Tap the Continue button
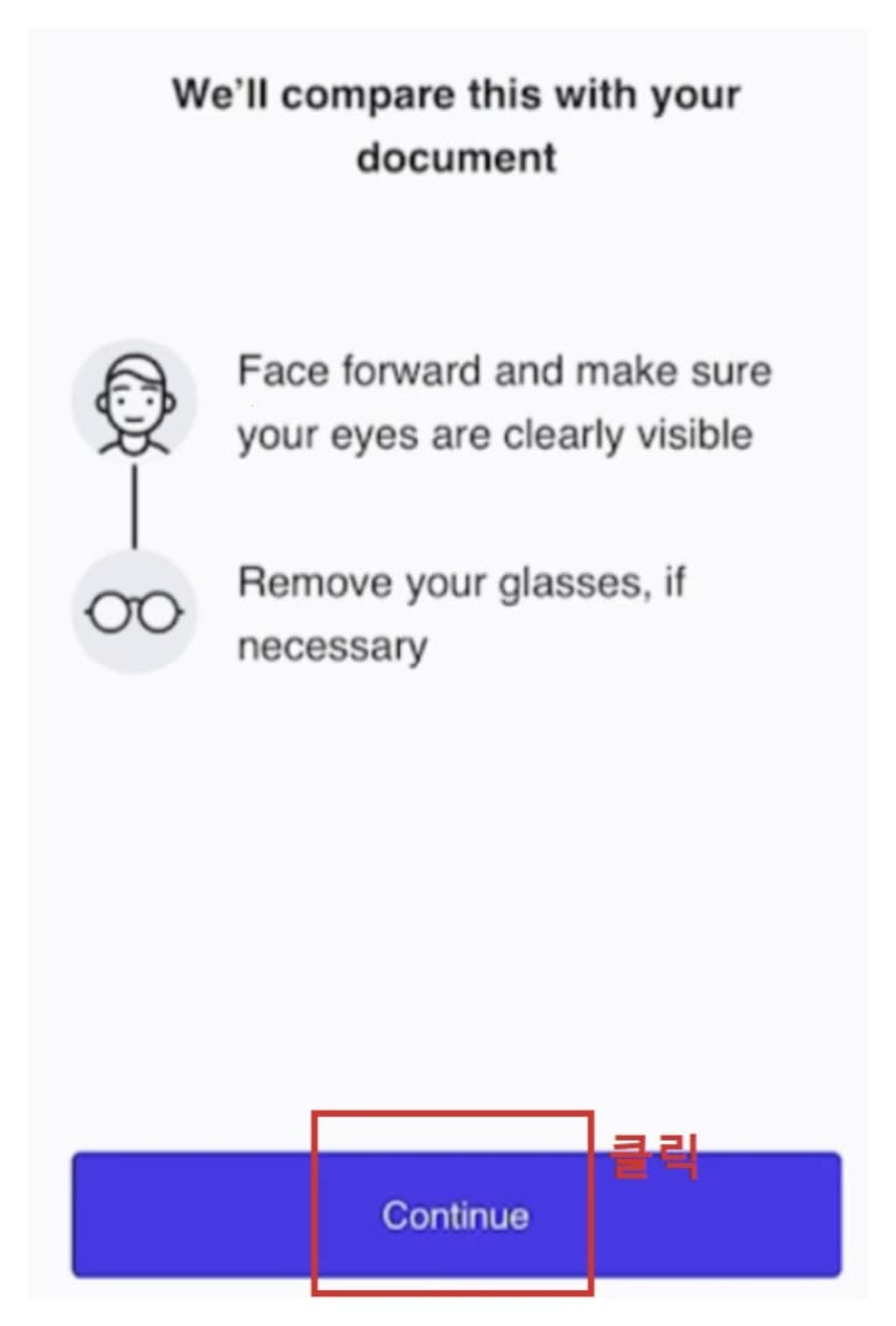Image resolution: width=896 pixels, height=1326 pixels. tap(455, 1215)
